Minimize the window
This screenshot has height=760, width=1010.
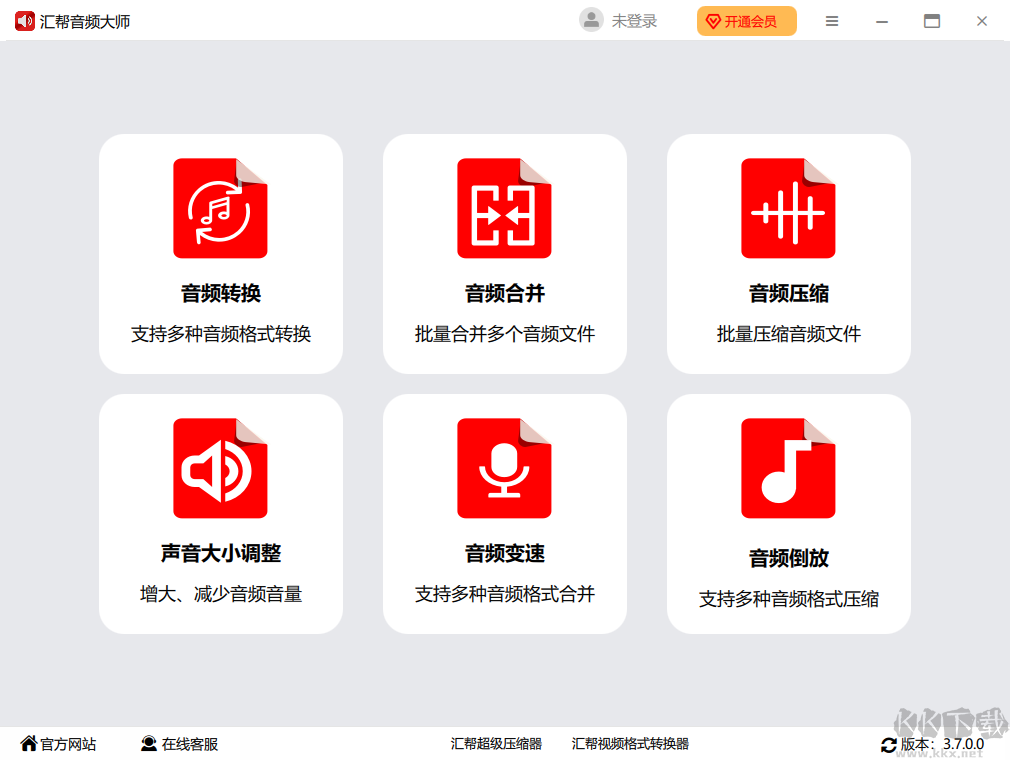click(882, 21)
